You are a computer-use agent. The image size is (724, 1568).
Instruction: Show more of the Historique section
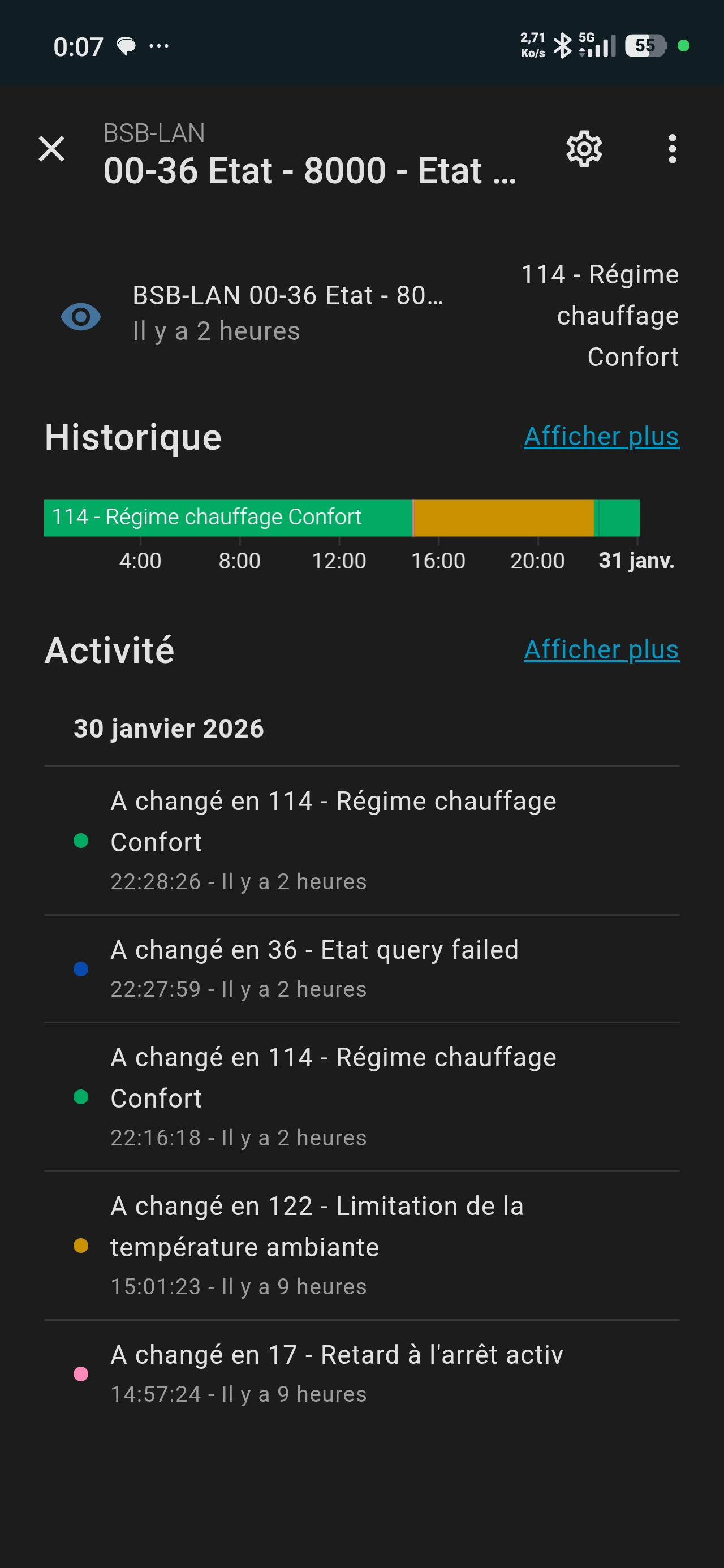[x=601, y=437]
